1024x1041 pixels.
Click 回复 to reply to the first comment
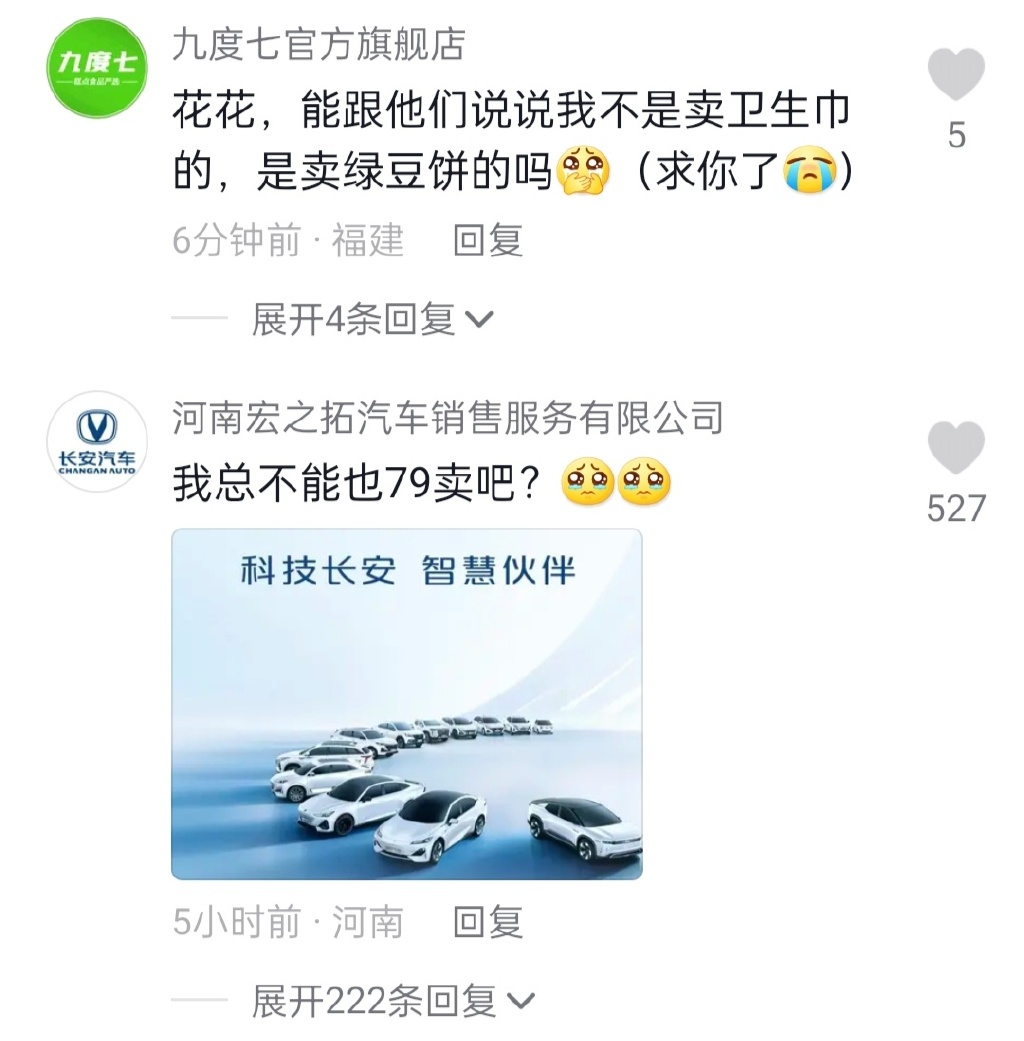pos(489,242)
